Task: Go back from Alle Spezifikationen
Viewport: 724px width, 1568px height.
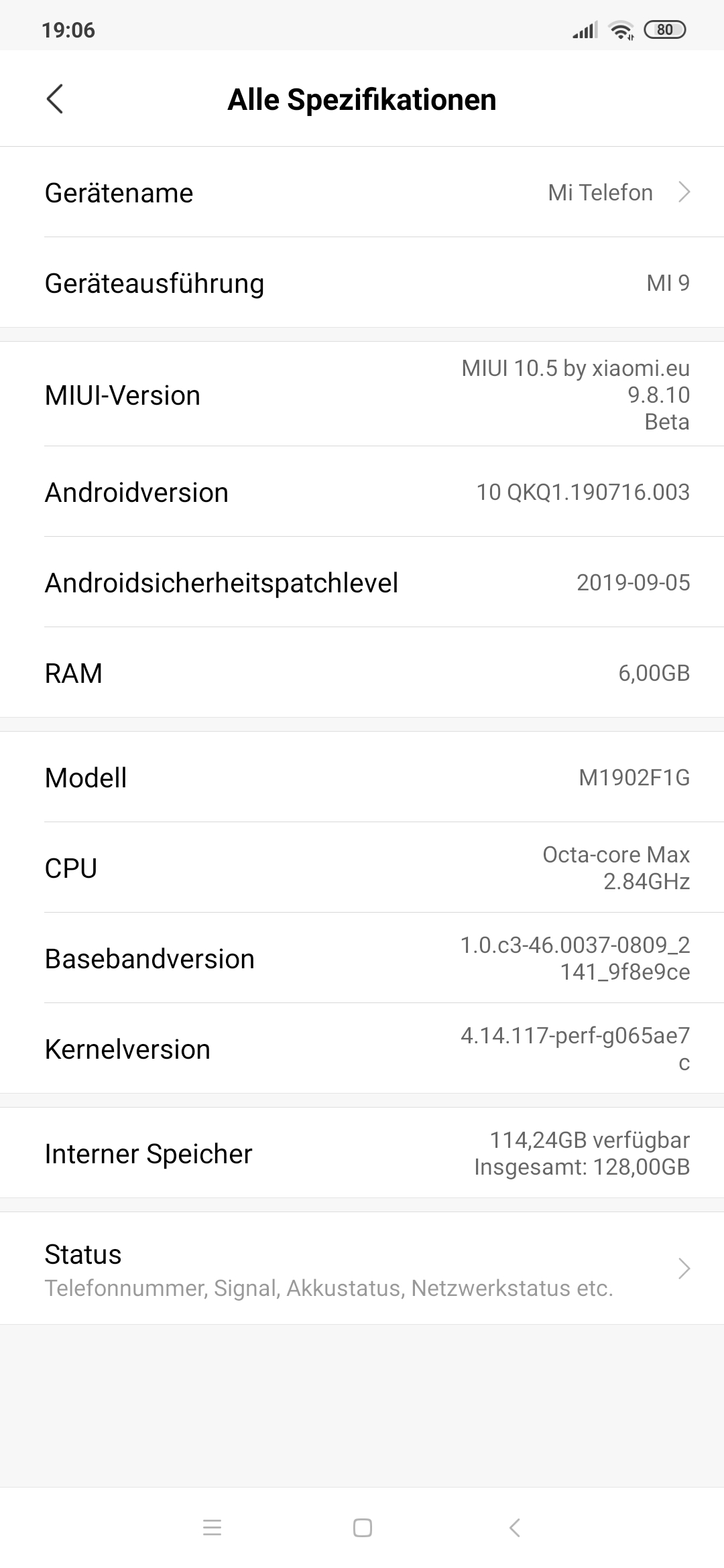Action: (x=55, y=99)
